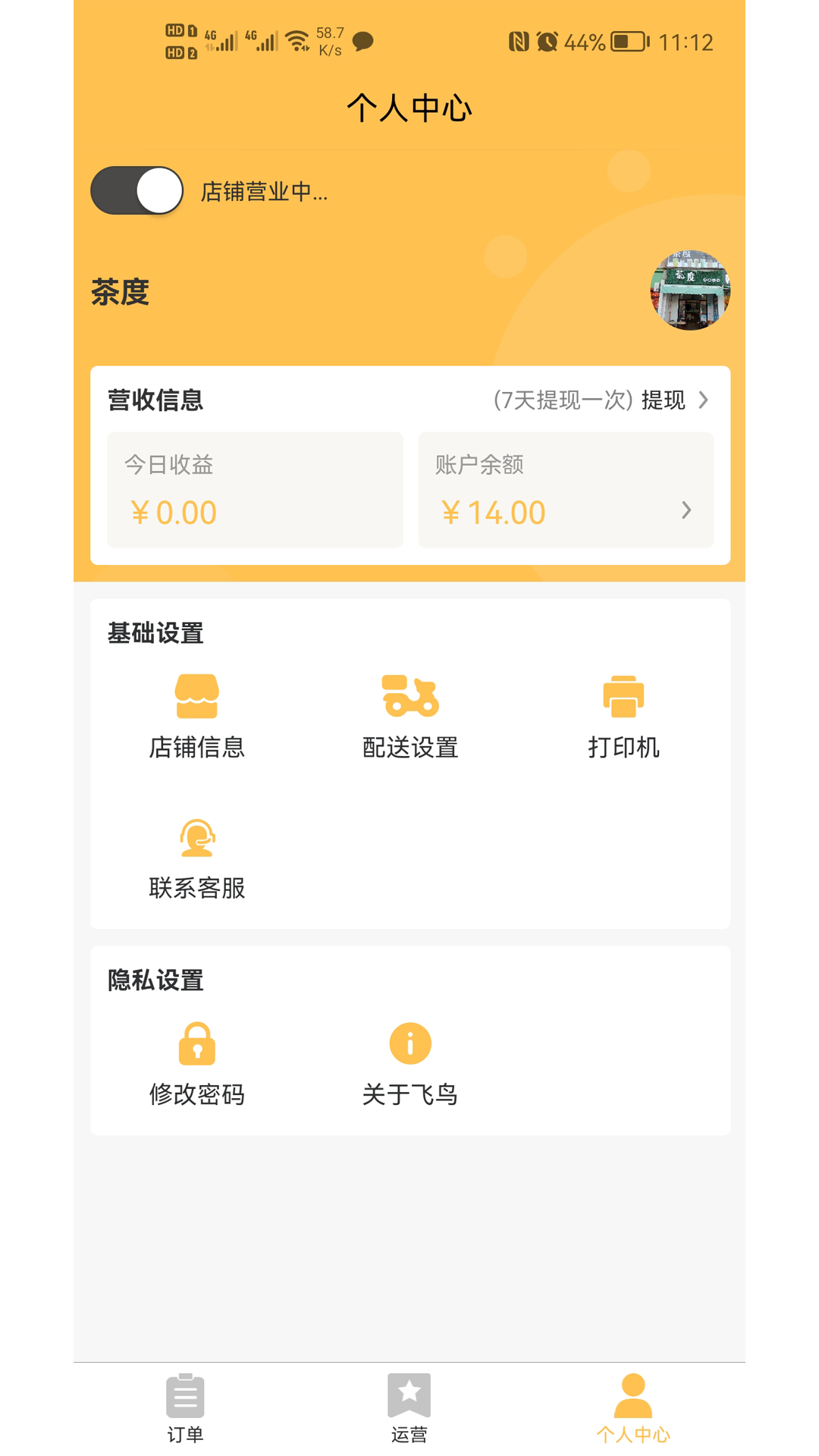Open the 打印机 printer settings icon
Screen dimensions: 819x1456
tap(623, 695)
